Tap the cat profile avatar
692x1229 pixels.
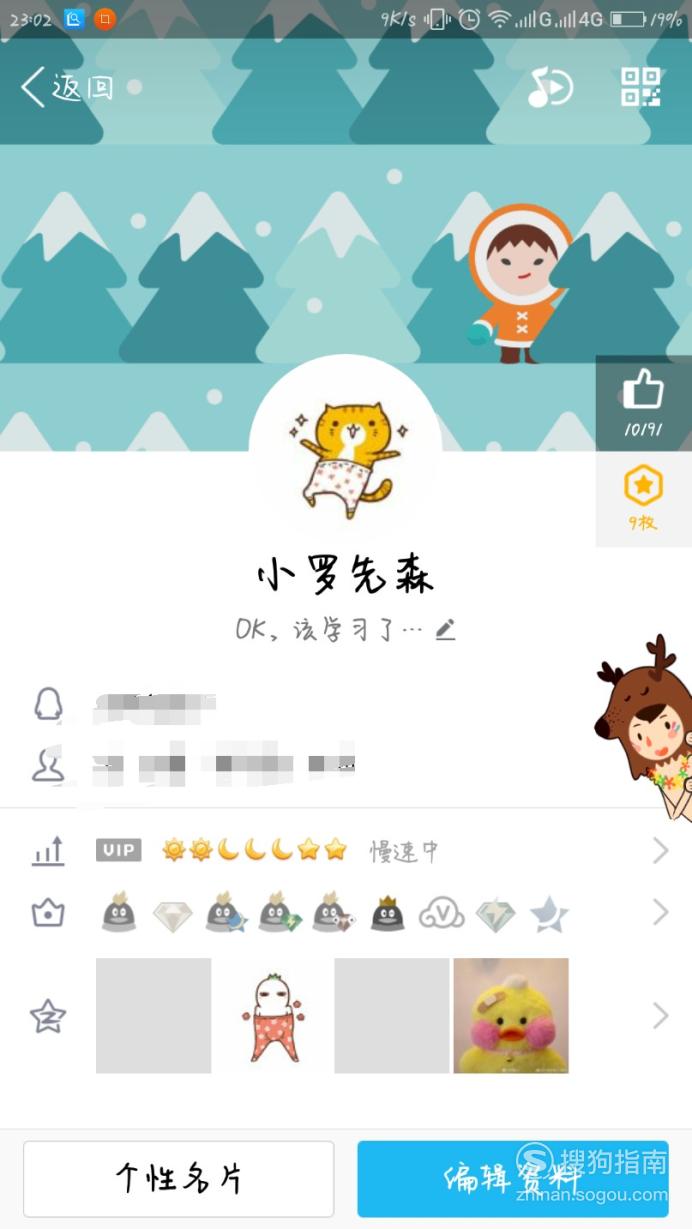click(345, 455)
